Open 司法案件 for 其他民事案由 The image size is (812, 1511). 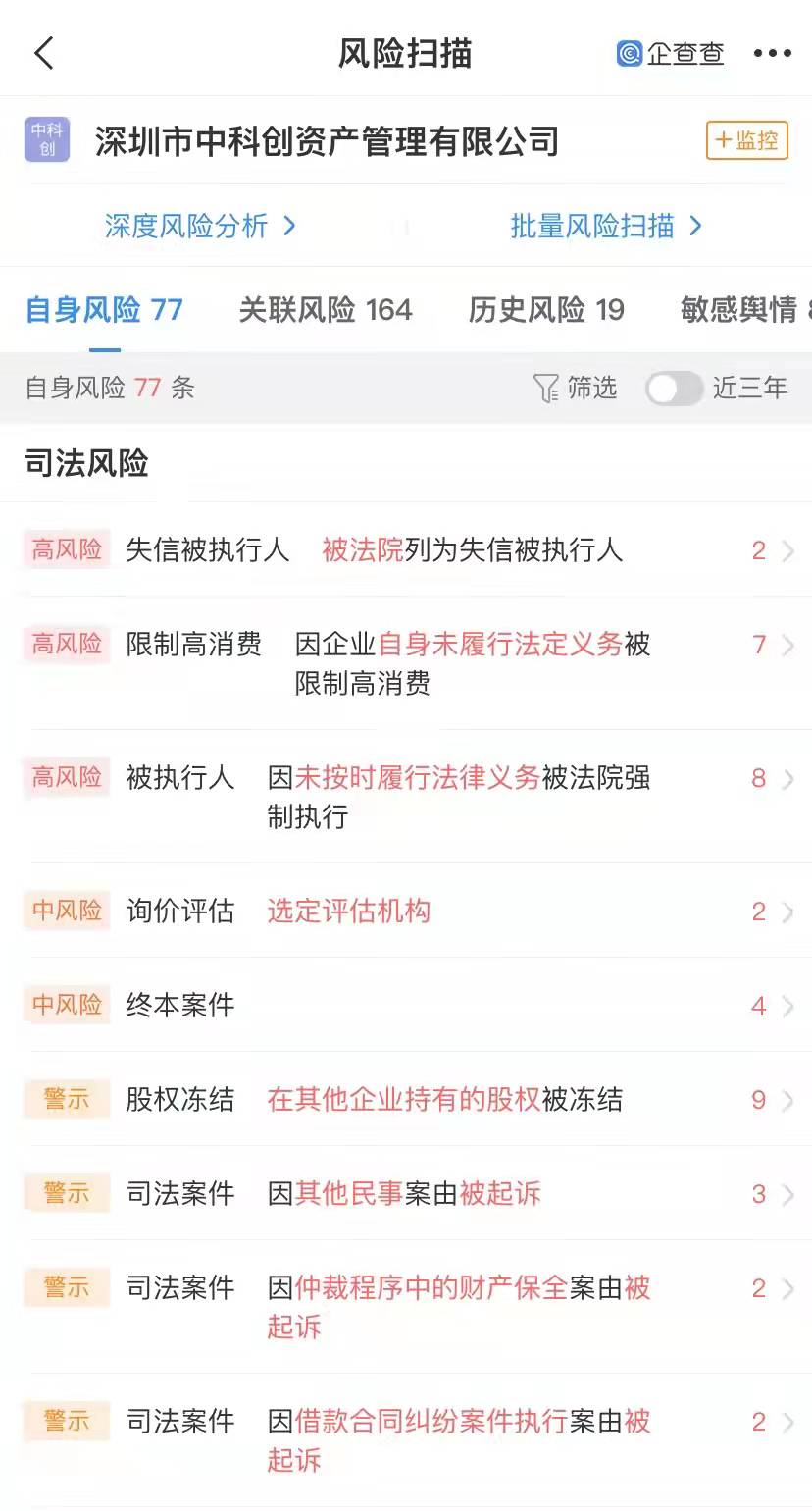click(406, 1193)
